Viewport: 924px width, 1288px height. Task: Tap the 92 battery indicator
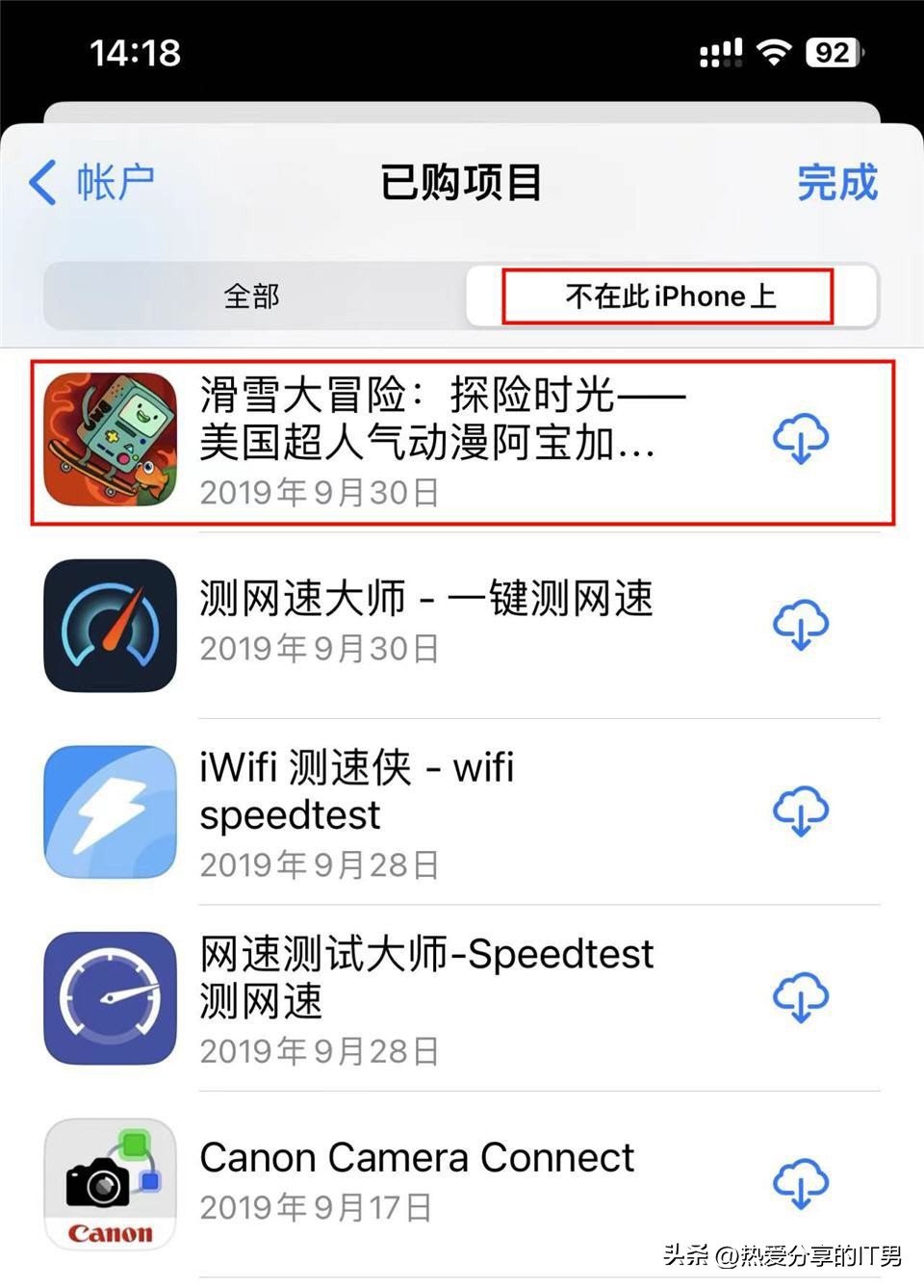832,53
